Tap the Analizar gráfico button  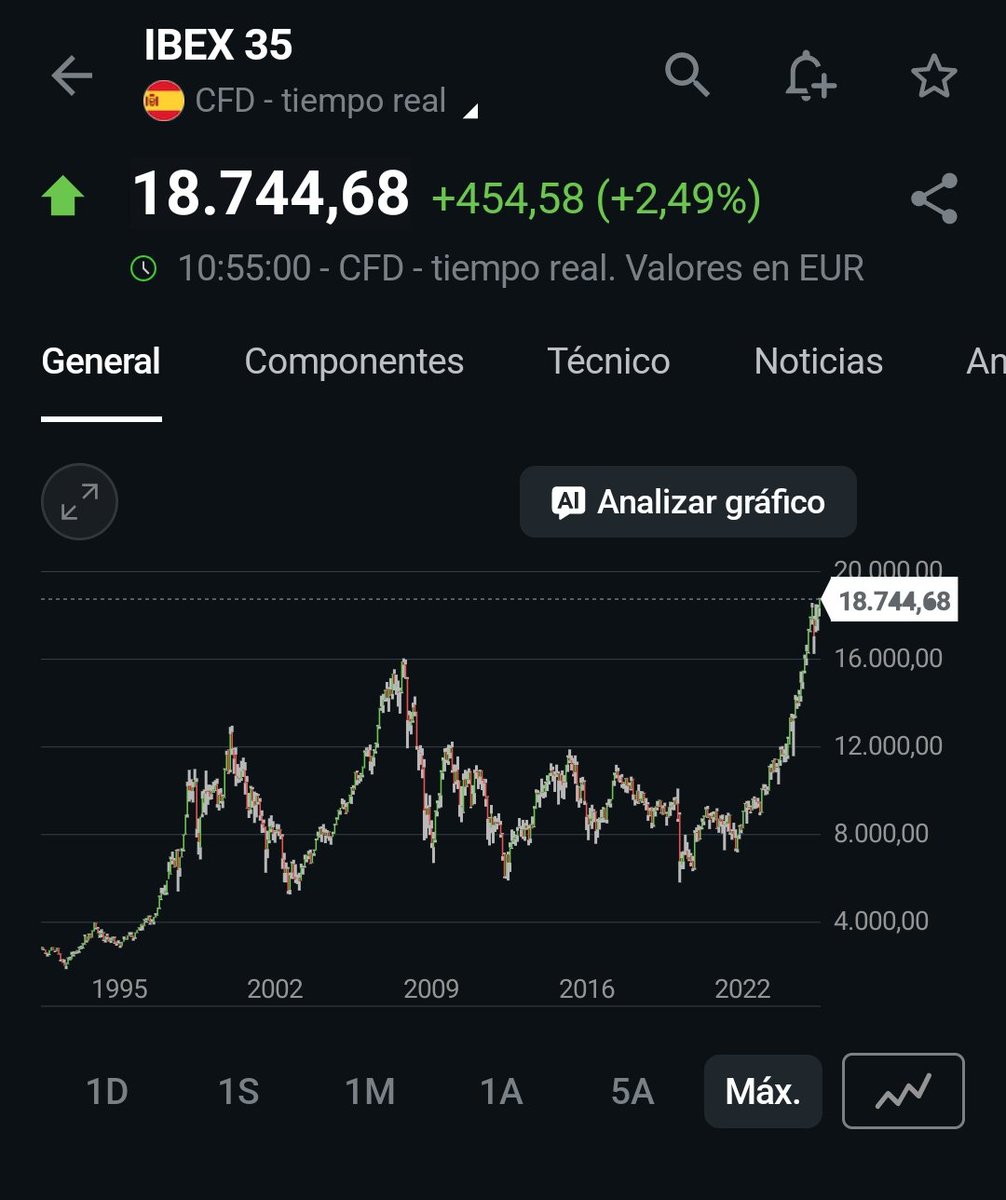click(x=688, y=502)
